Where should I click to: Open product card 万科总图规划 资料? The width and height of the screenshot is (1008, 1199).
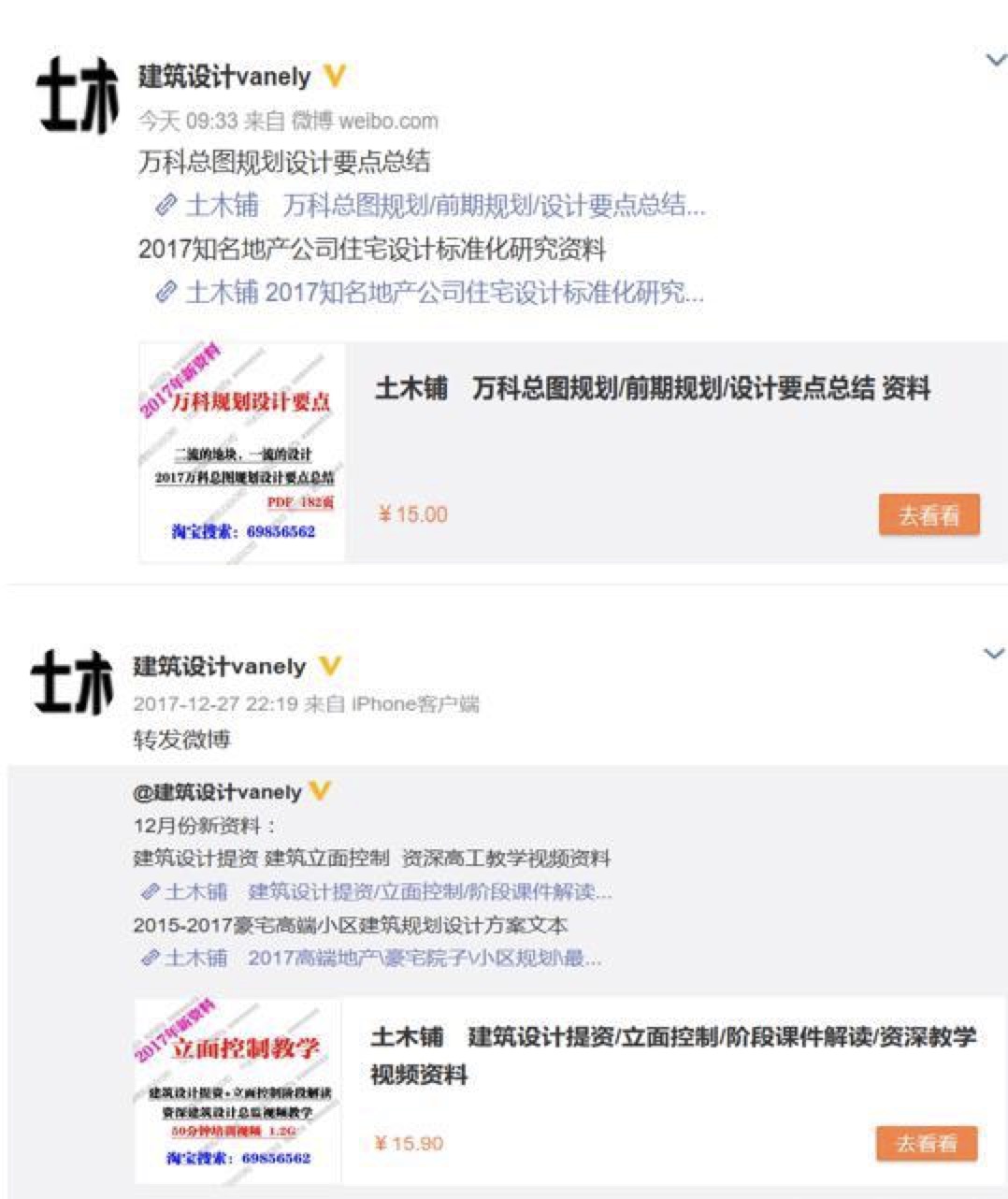click(653, 388)
